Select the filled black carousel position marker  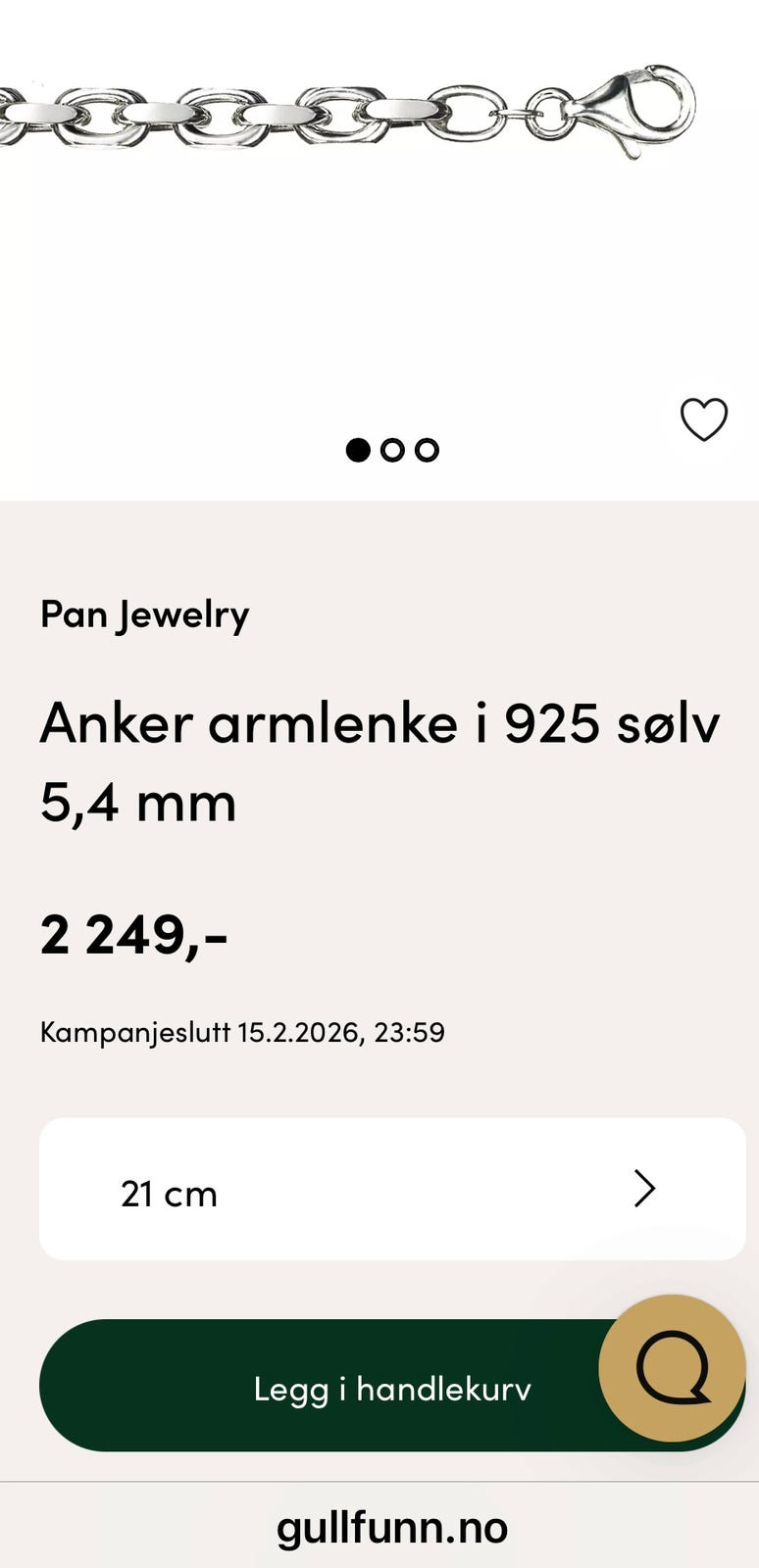(x=358, y=450)
